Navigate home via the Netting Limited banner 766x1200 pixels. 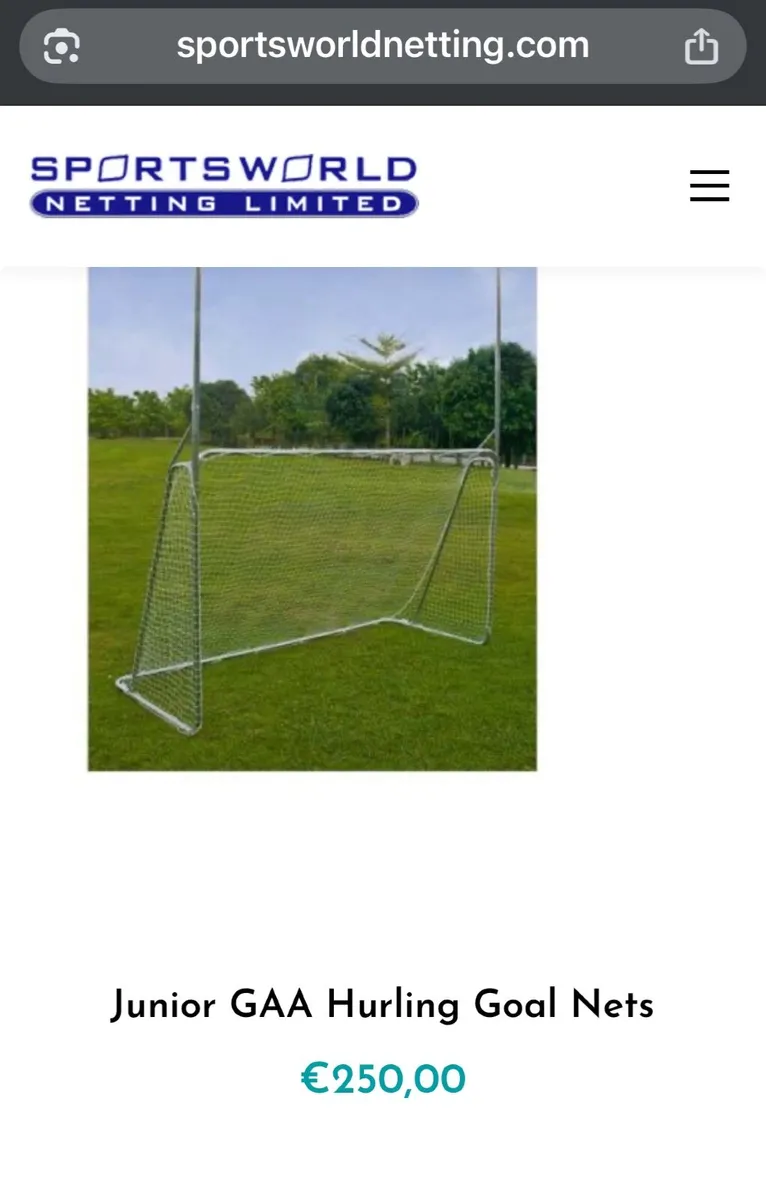coord(222,203)
